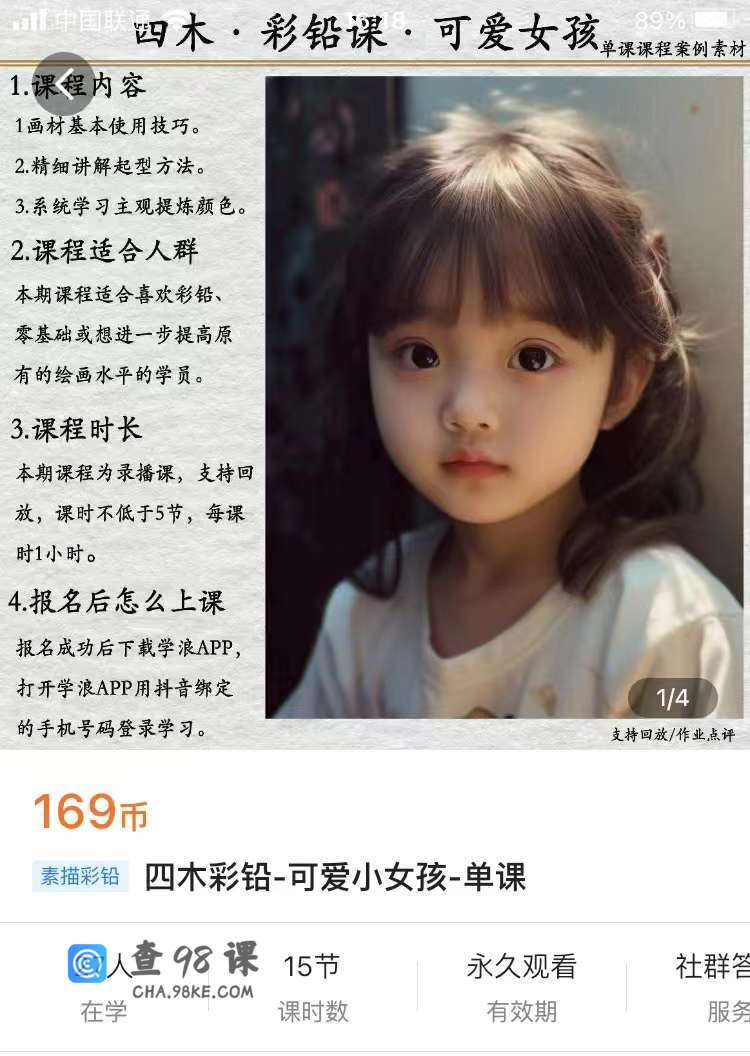The image size is (750, 1056).
Task: Go back using the back arrow
Action: point(68,84)
